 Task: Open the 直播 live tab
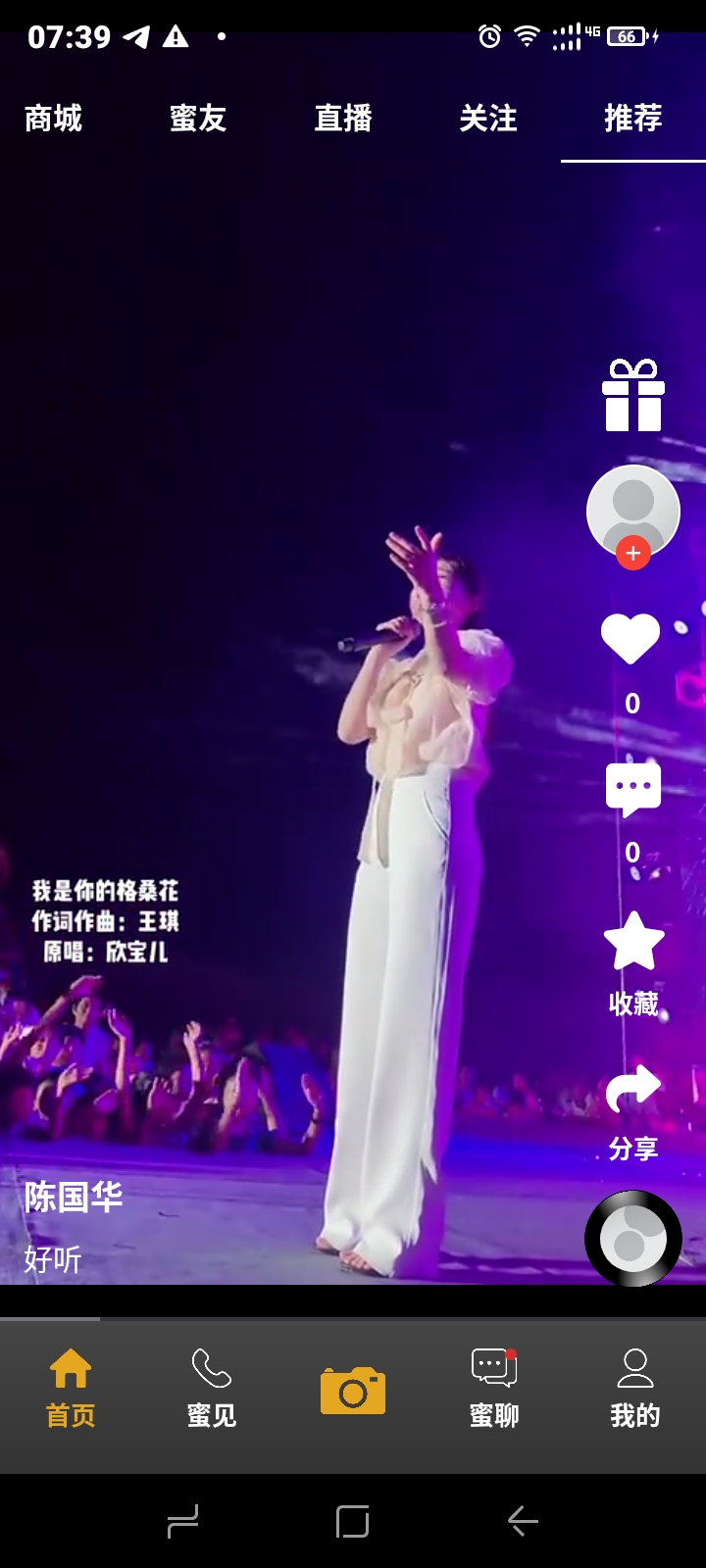point(343,119)
